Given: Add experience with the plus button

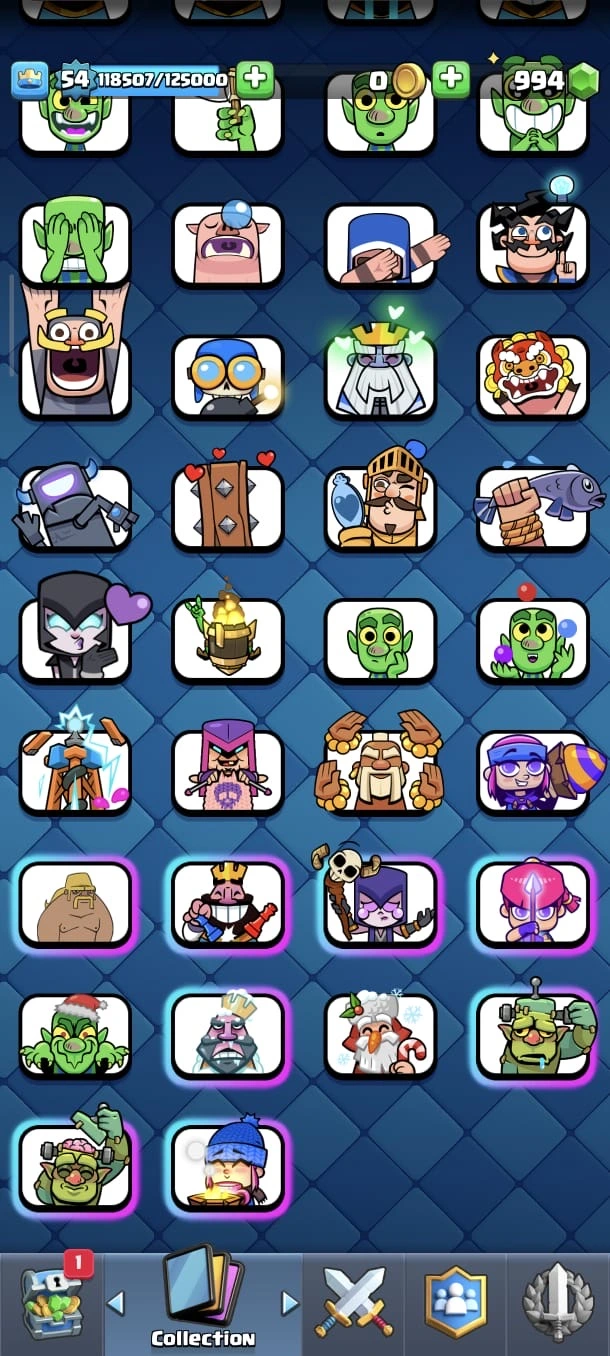Looking at the screenshot, I should pos(255,78).
